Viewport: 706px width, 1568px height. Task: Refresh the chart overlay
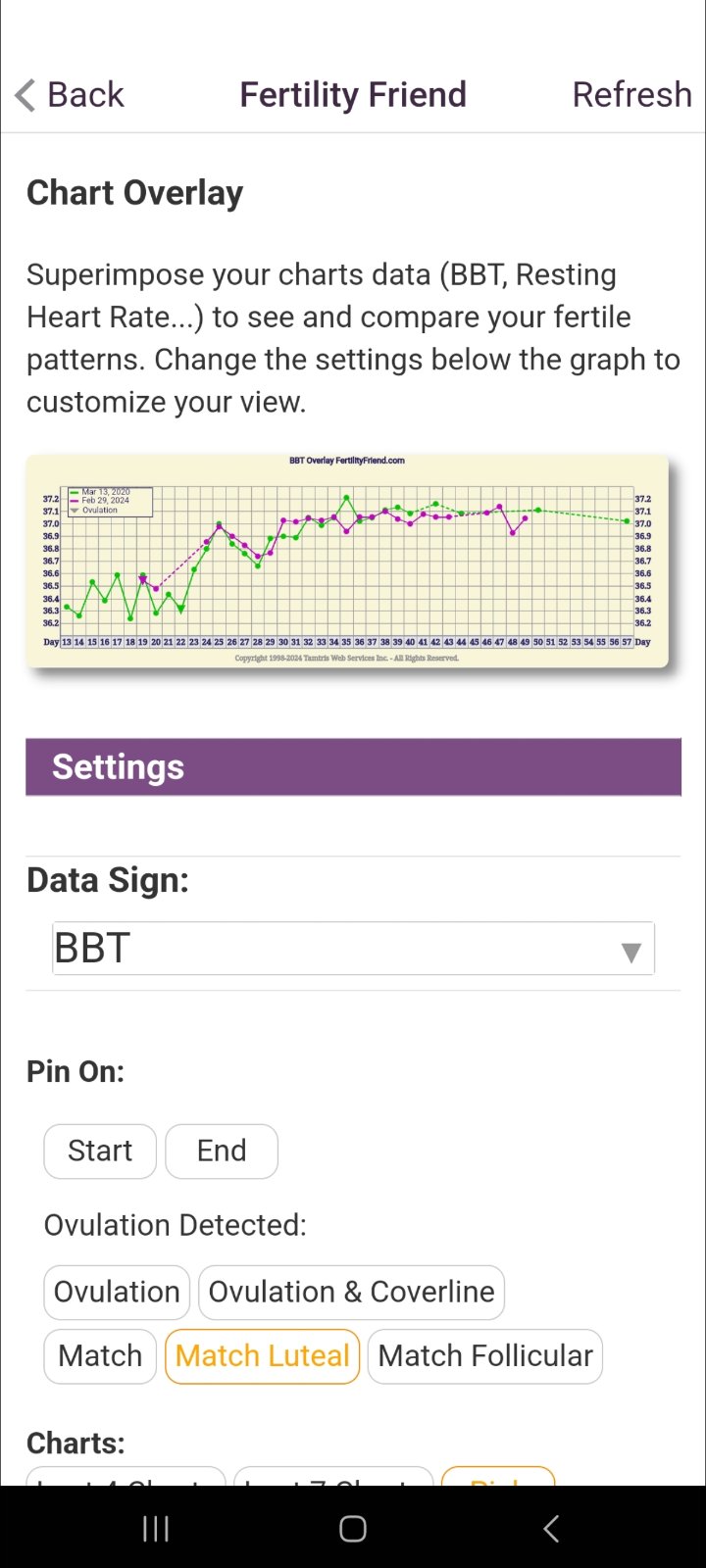click(631, 95)
